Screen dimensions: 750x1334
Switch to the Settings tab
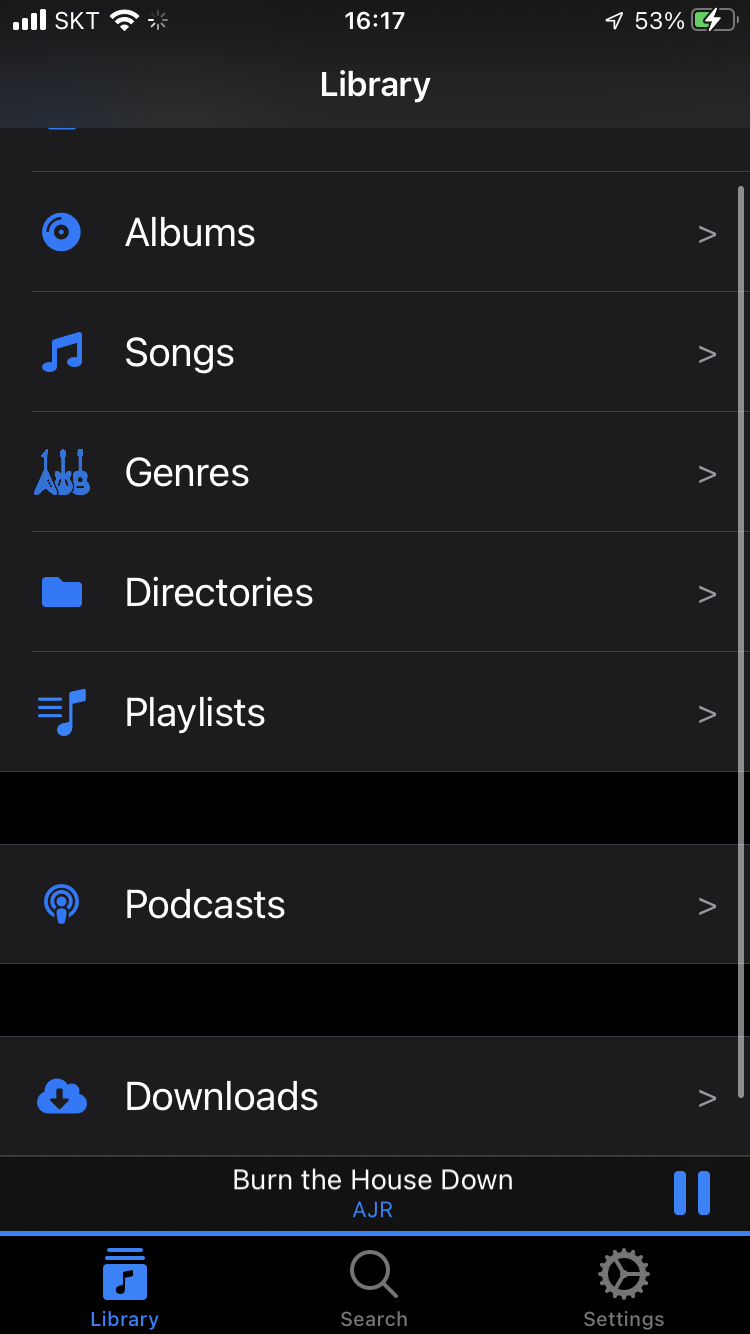(623, 1288)
